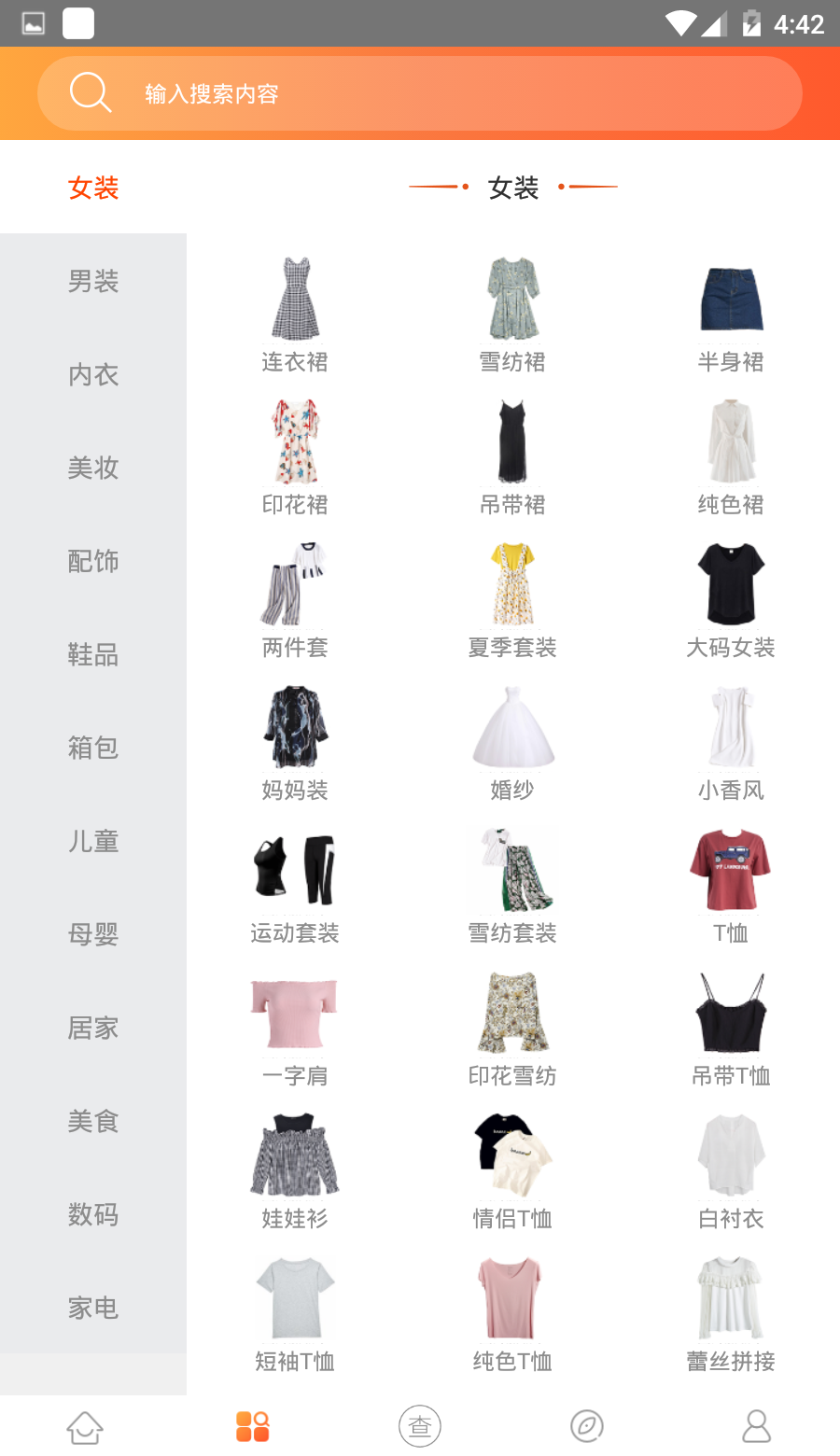
Task: Open the red T恤 subcategory
Action: click(x=731, y=885)
